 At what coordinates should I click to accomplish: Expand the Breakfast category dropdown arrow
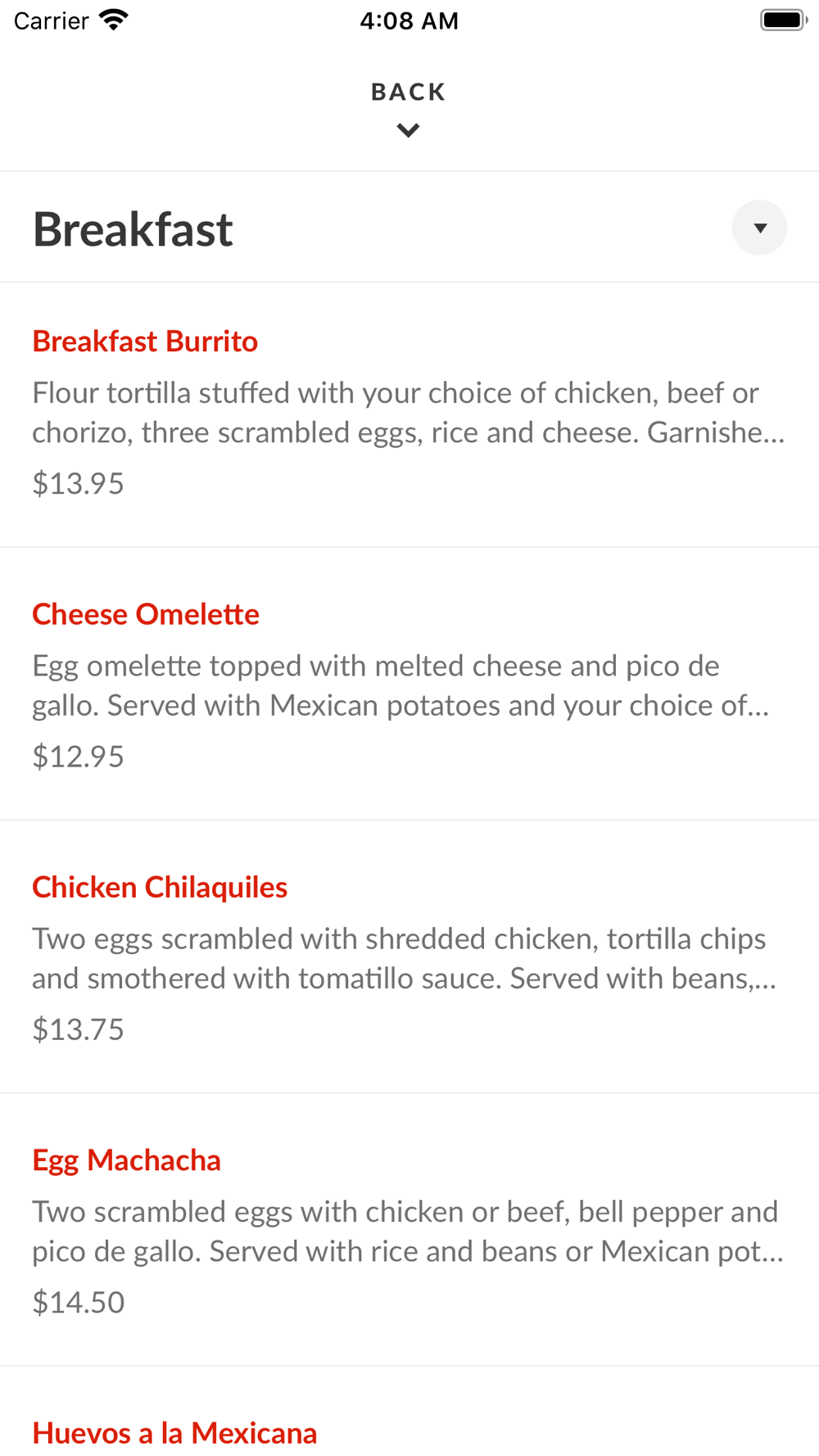(759, 228)
